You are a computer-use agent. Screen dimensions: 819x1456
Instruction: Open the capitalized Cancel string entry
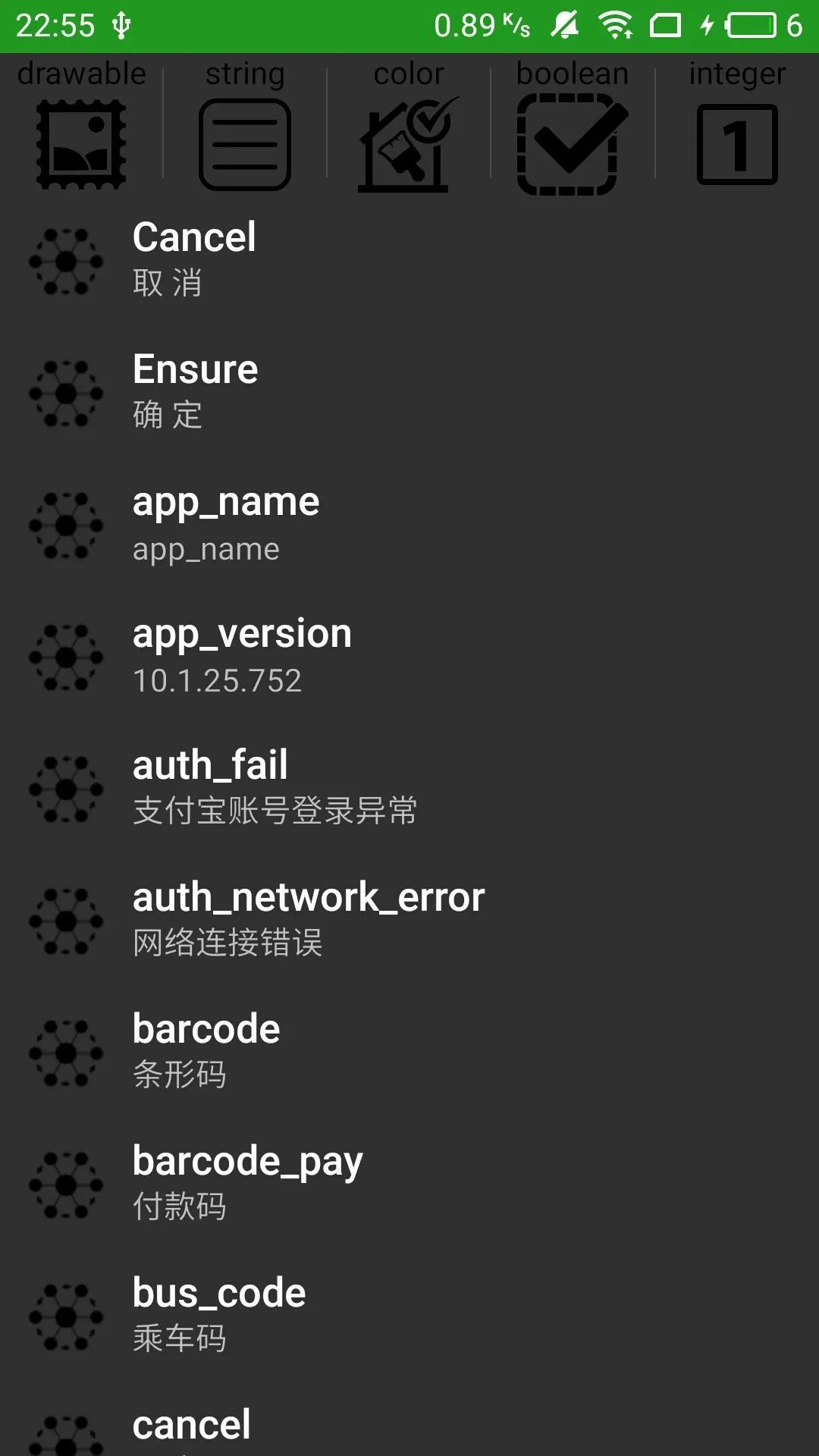pos(409,260)
